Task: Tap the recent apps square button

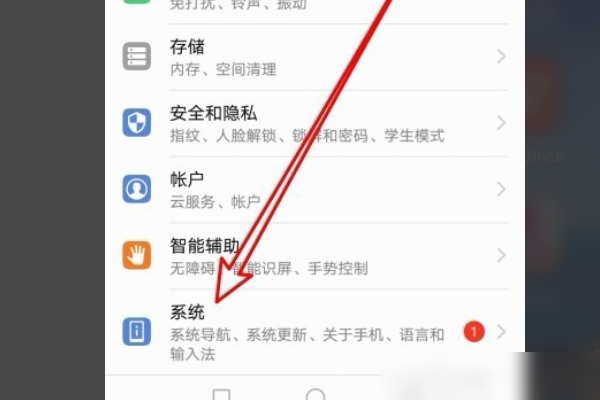Action: 221,394
